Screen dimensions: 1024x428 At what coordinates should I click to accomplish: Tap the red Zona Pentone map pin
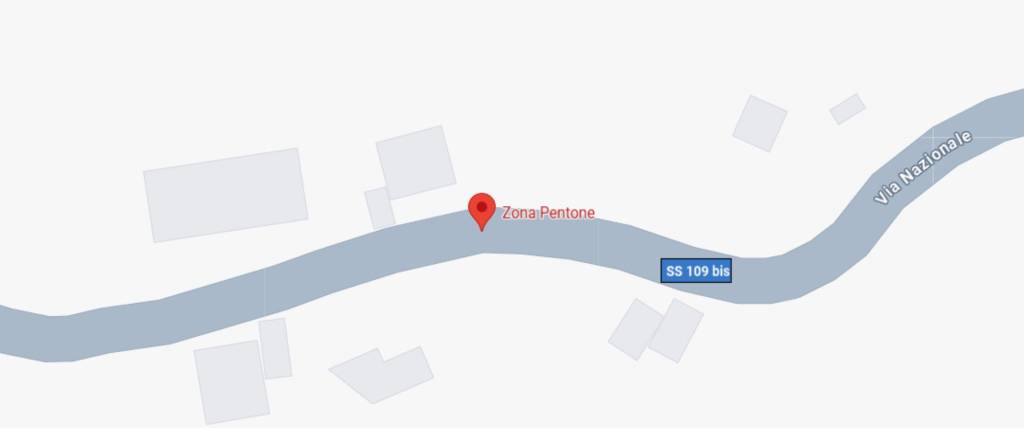[x=482, y=210]
